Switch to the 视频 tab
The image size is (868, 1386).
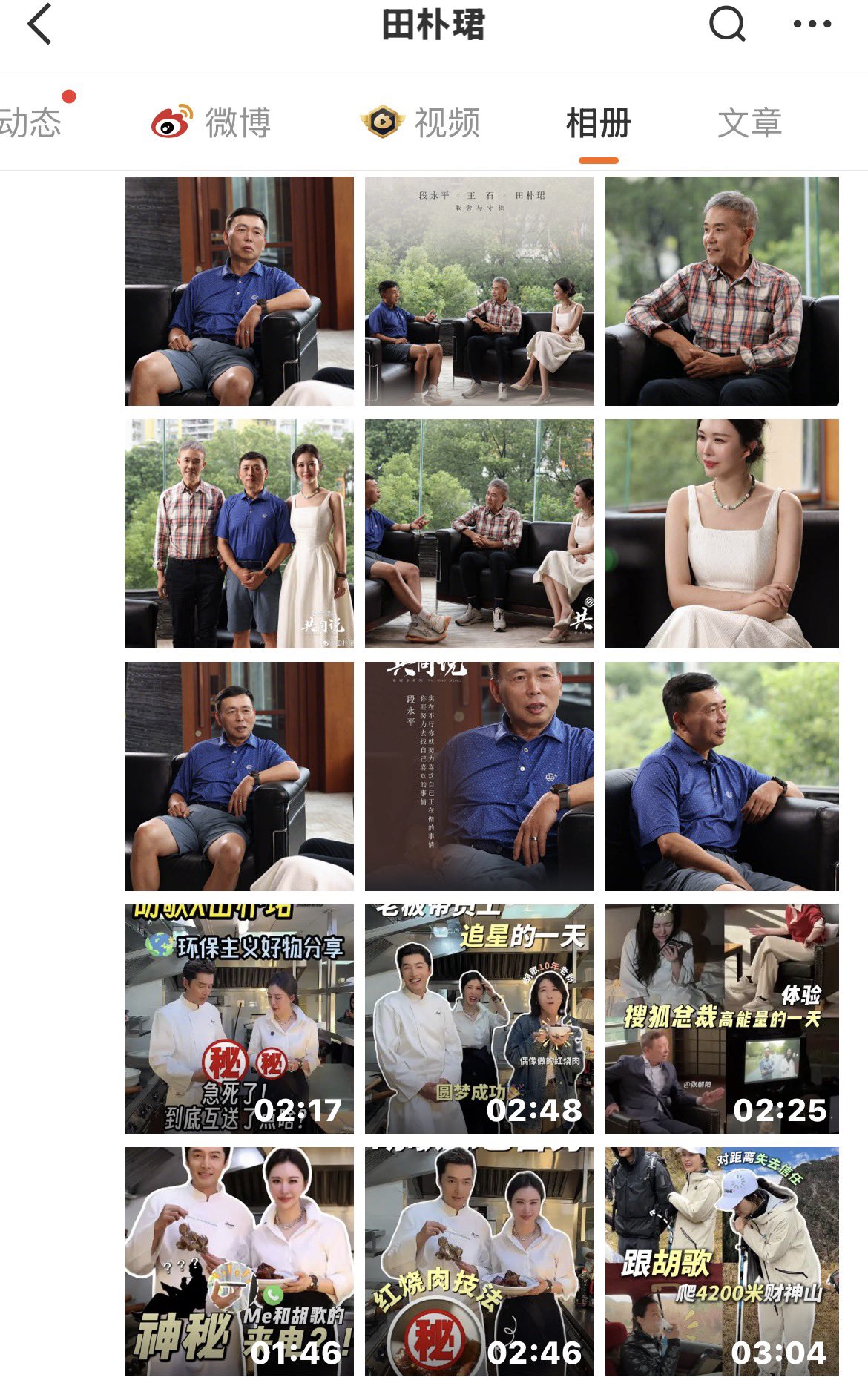click(421, 122)
